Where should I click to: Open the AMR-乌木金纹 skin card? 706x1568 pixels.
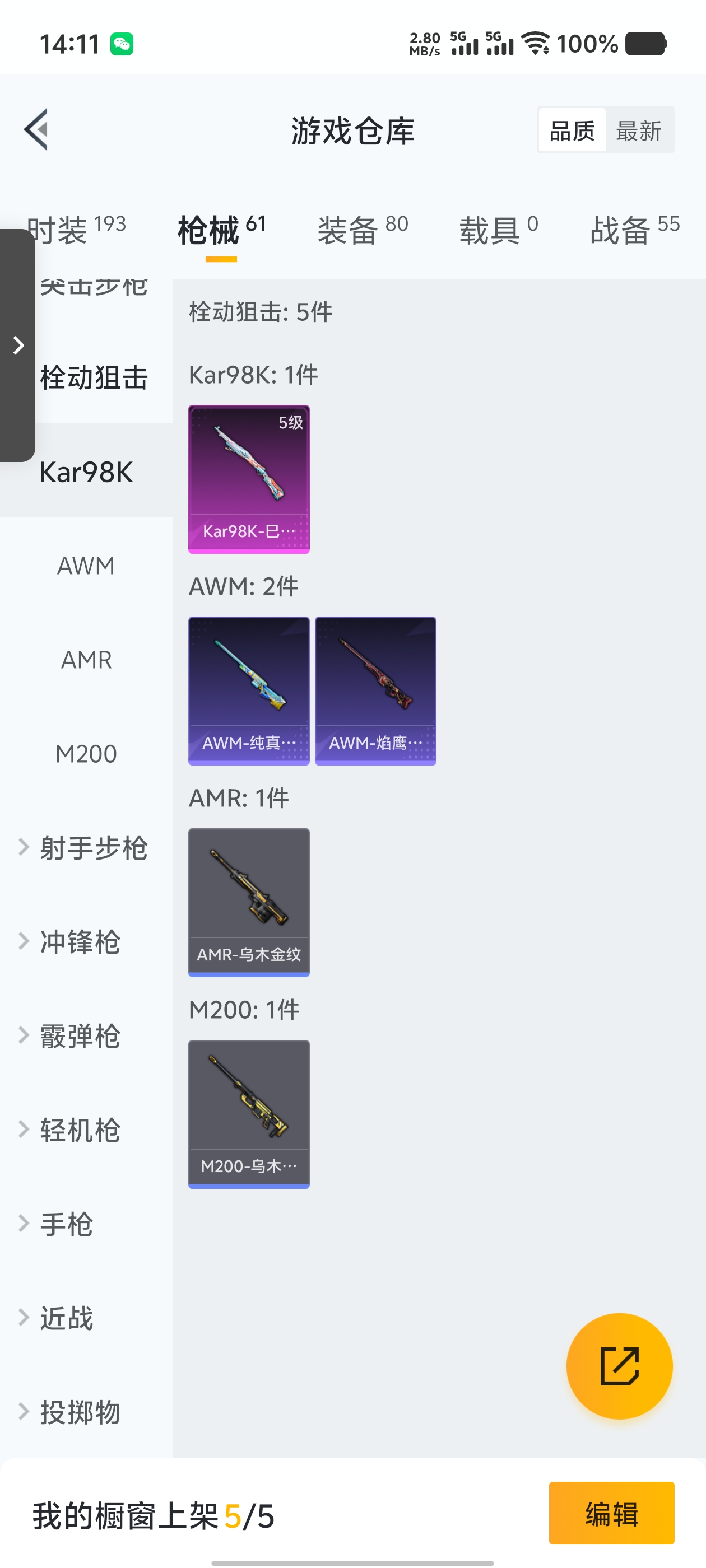tap(249, 902)
